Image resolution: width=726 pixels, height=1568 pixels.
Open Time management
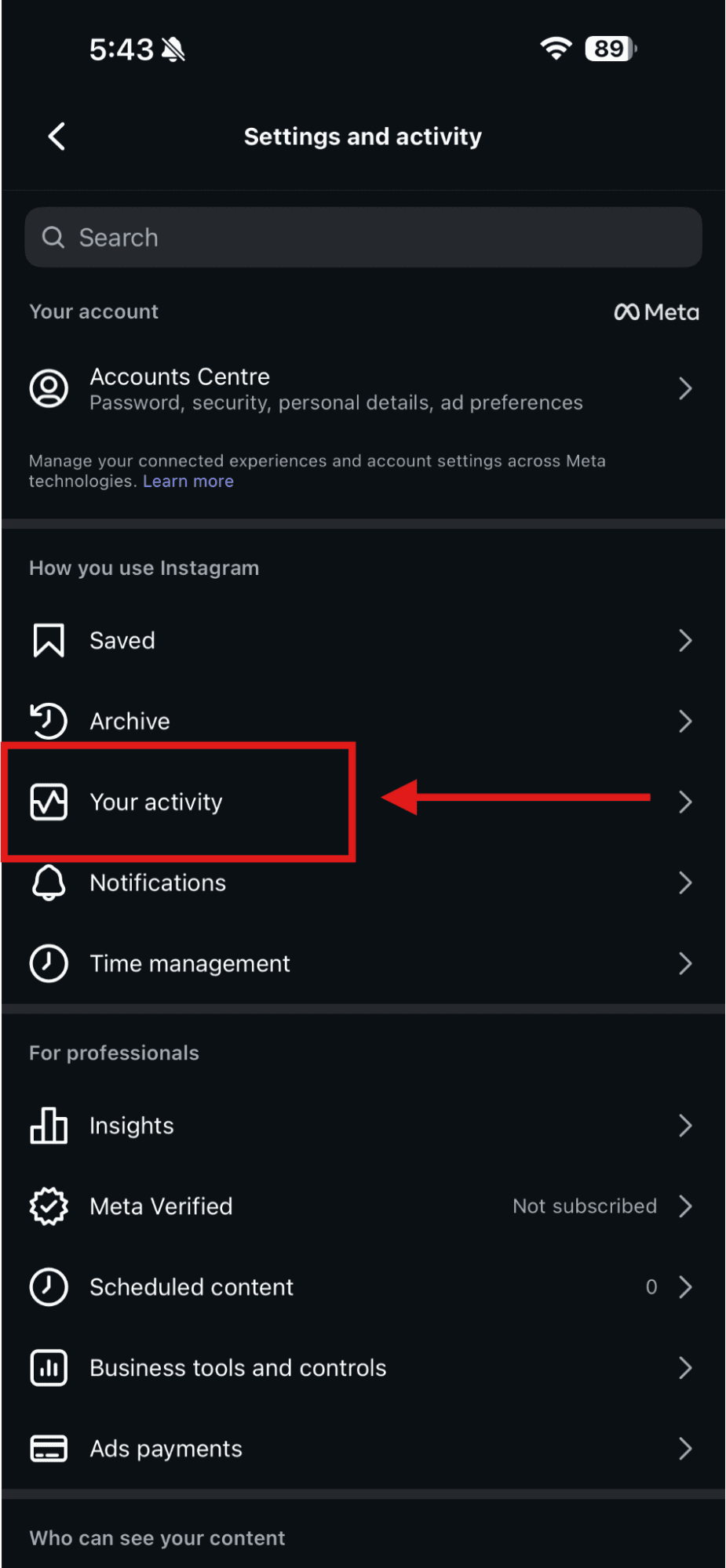361,963
